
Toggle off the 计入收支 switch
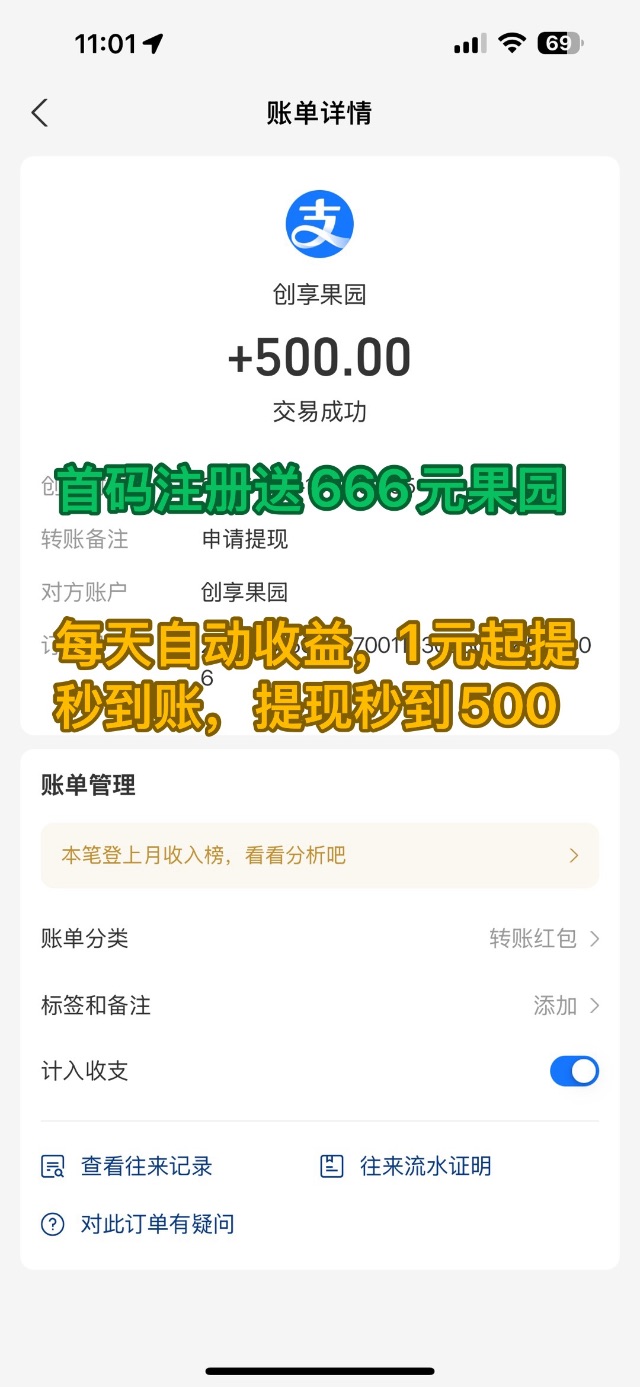coord(574,1071)
